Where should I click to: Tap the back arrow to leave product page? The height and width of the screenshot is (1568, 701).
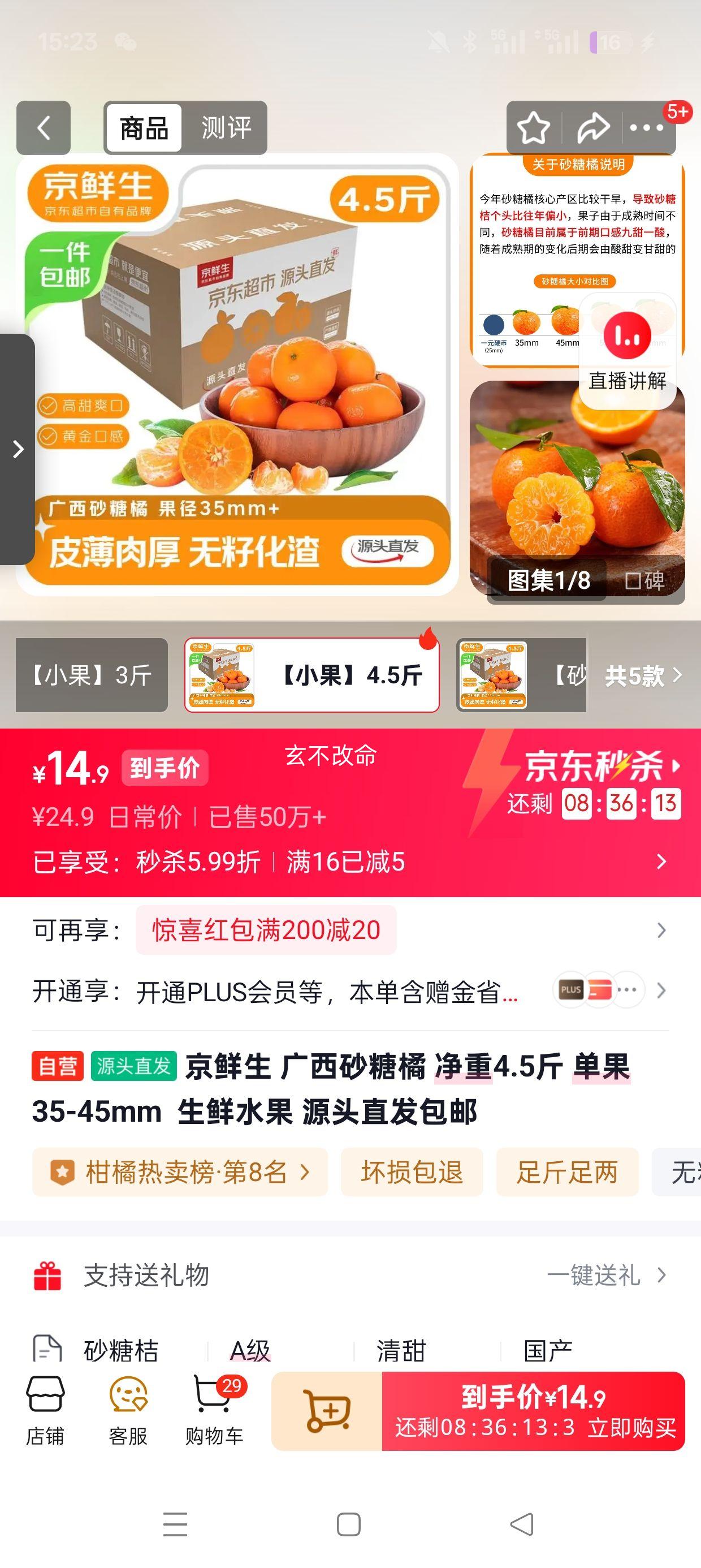pos(42,128)
